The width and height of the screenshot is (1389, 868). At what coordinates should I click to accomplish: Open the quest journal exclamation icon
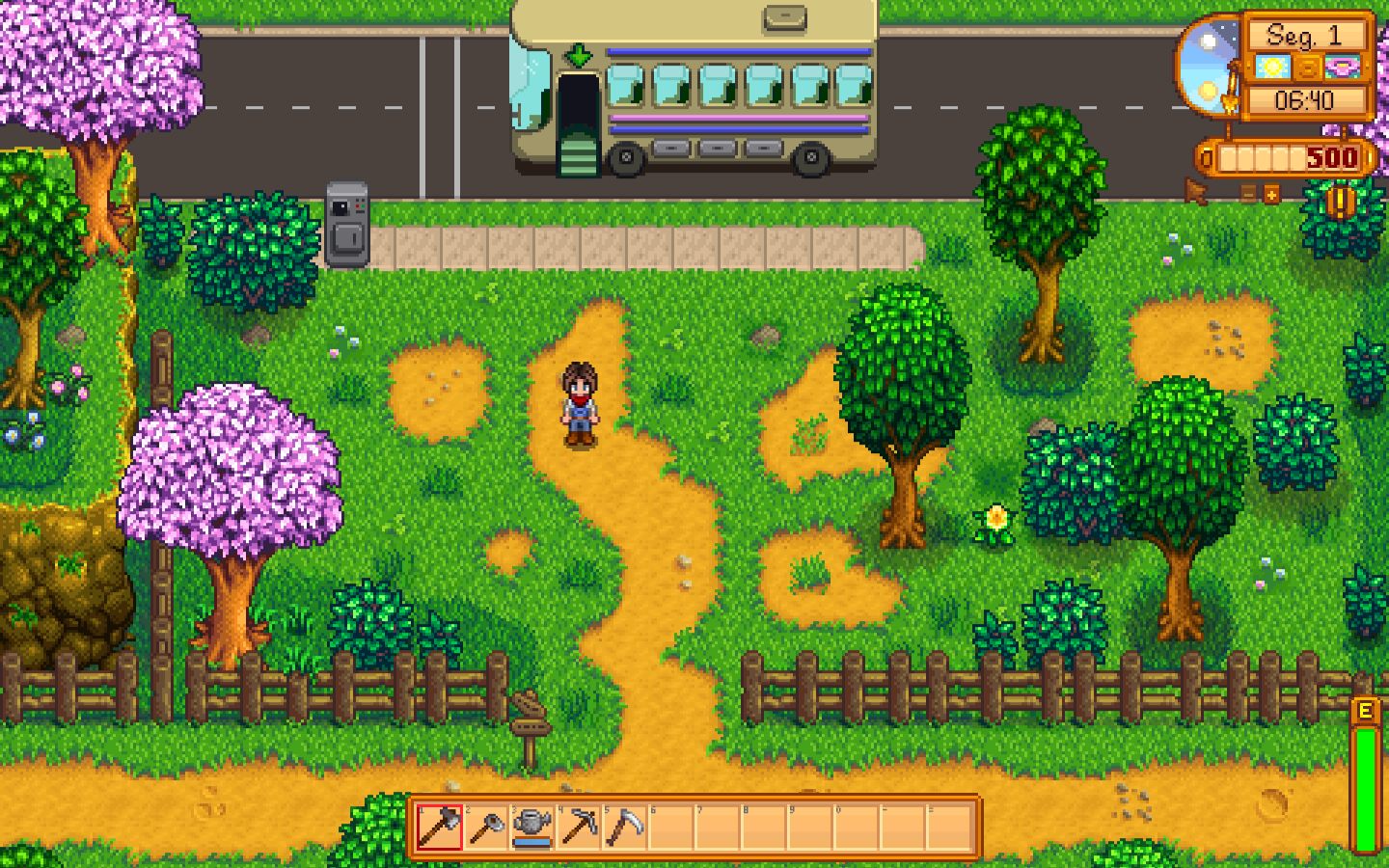tap(1339, 202)
